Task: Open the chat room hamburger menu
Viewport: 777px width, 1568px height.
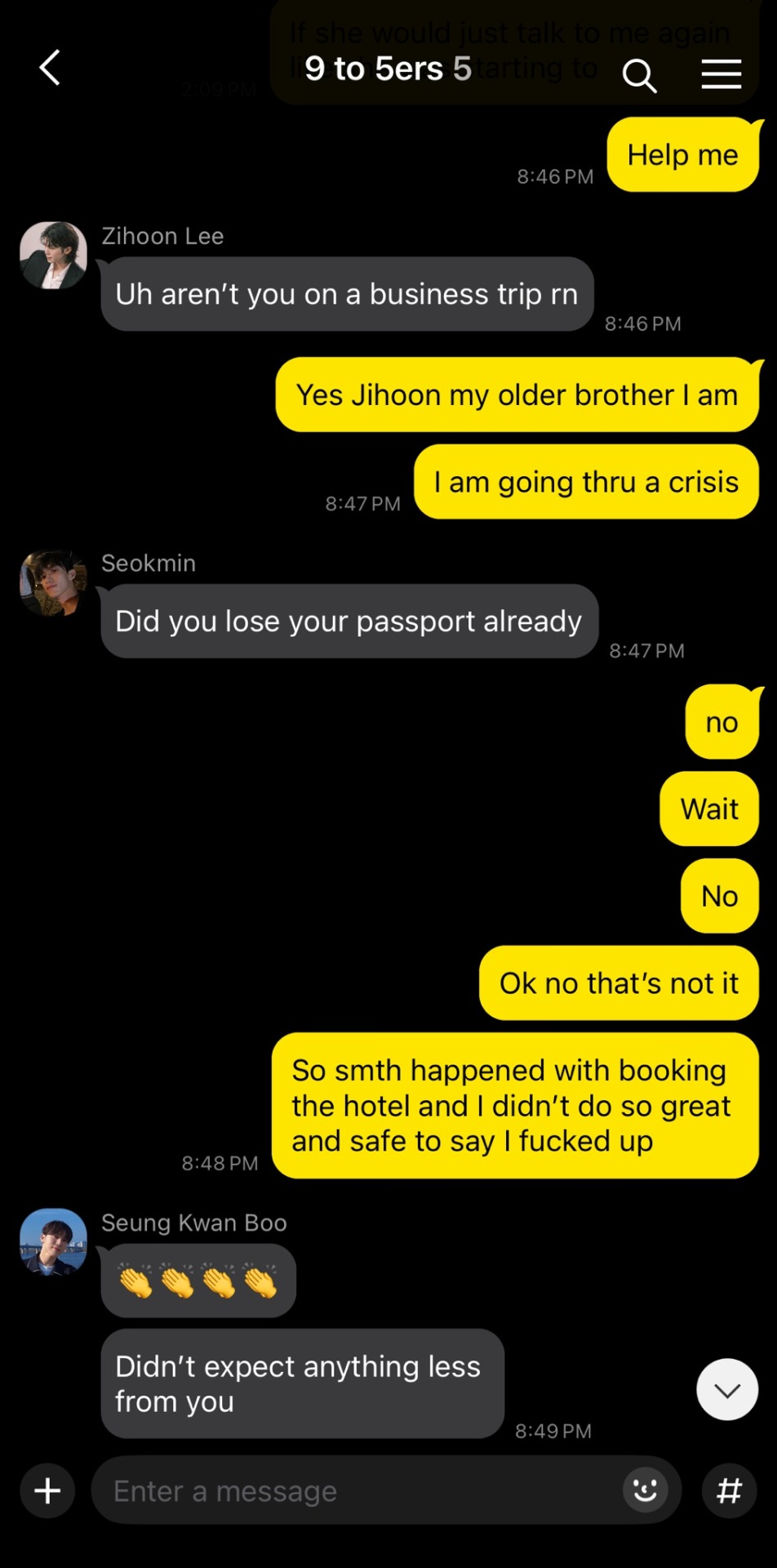Action: (721, 74)
